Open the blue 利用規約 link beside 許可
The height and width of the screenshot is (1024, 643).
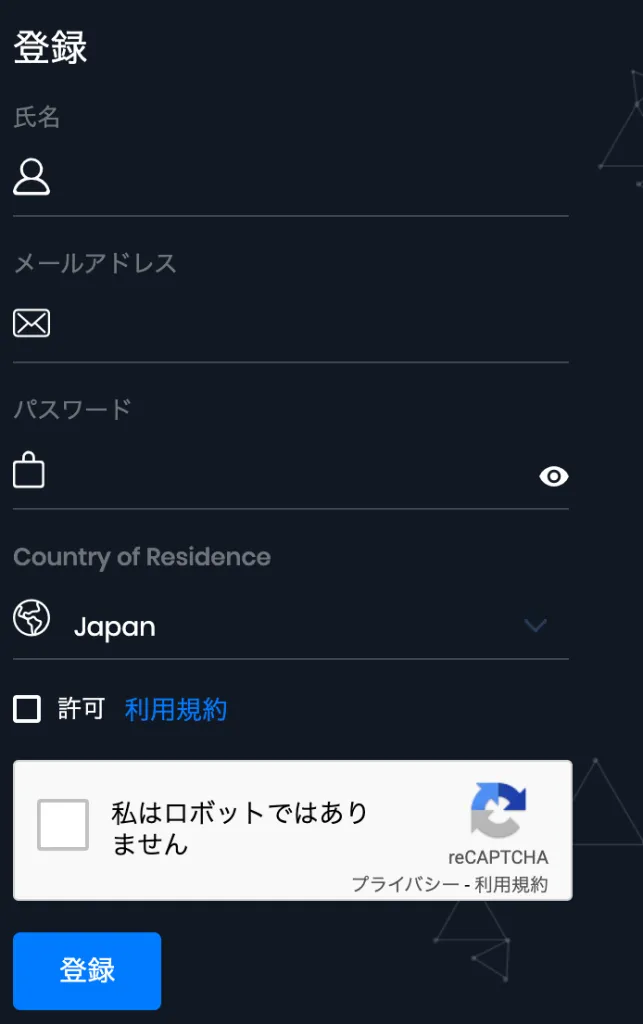tap(176, 710)
